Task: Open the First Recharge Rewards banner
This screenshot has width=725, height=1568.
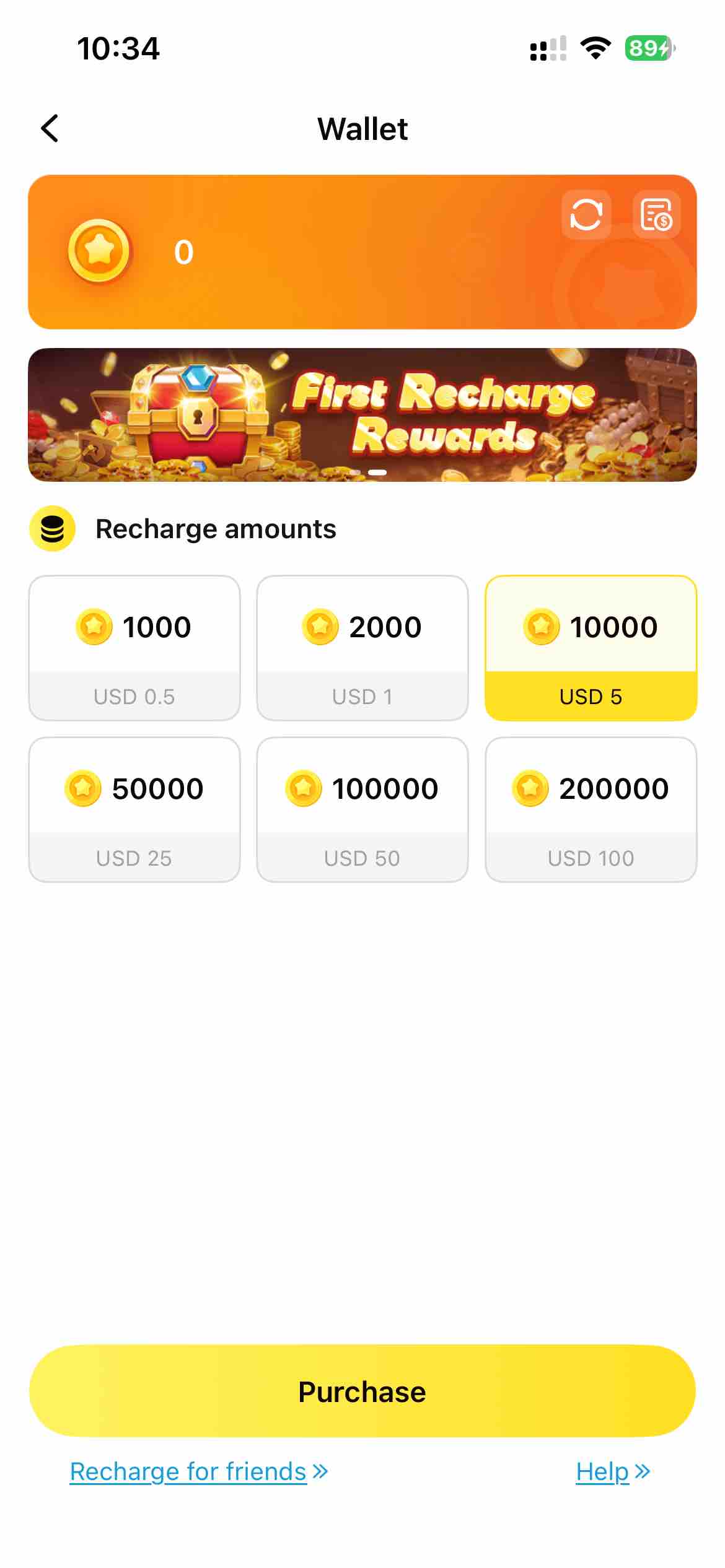Action: pyautogui.click(x=362, y=414)
